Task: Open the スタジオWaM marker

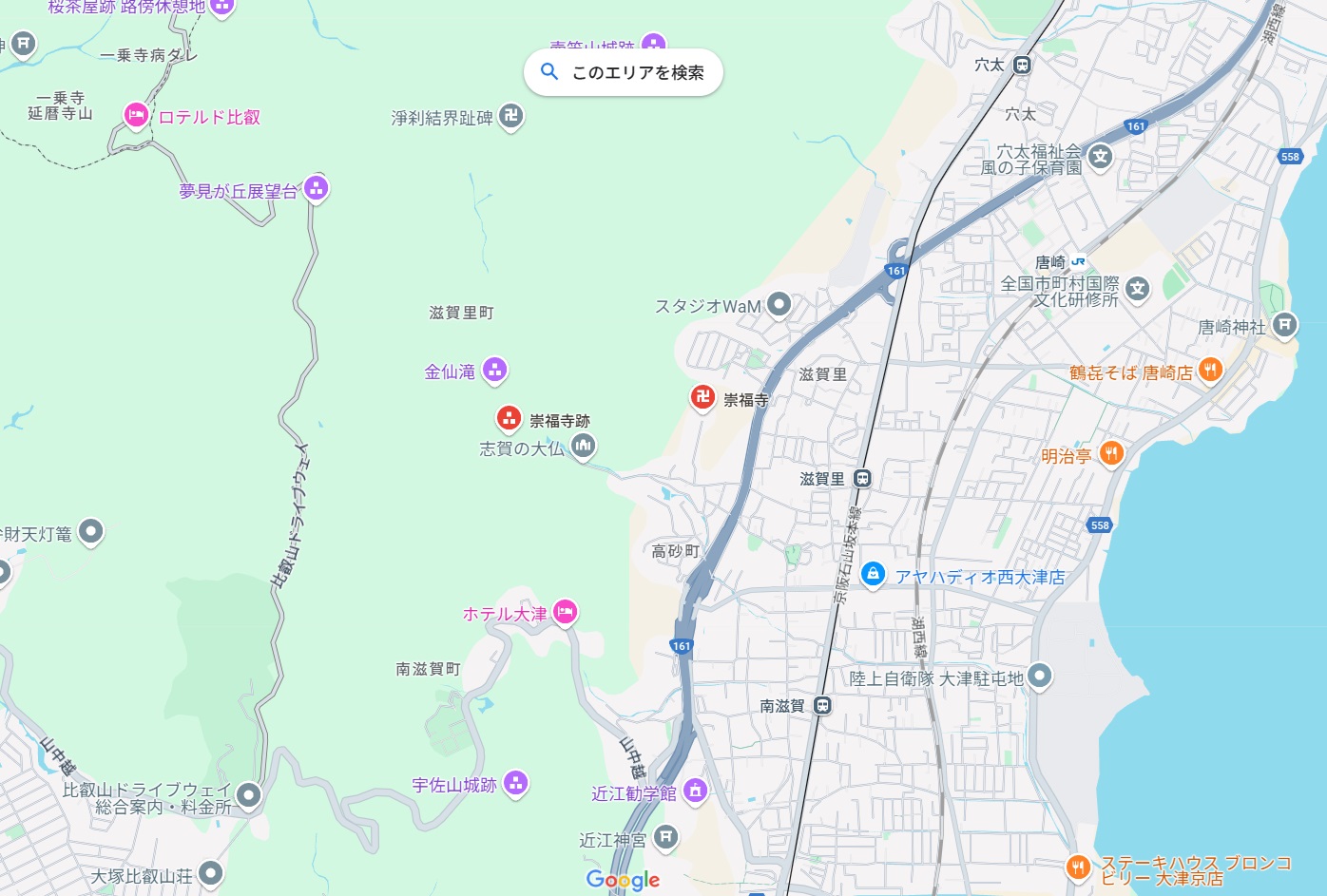Action: 779,304
